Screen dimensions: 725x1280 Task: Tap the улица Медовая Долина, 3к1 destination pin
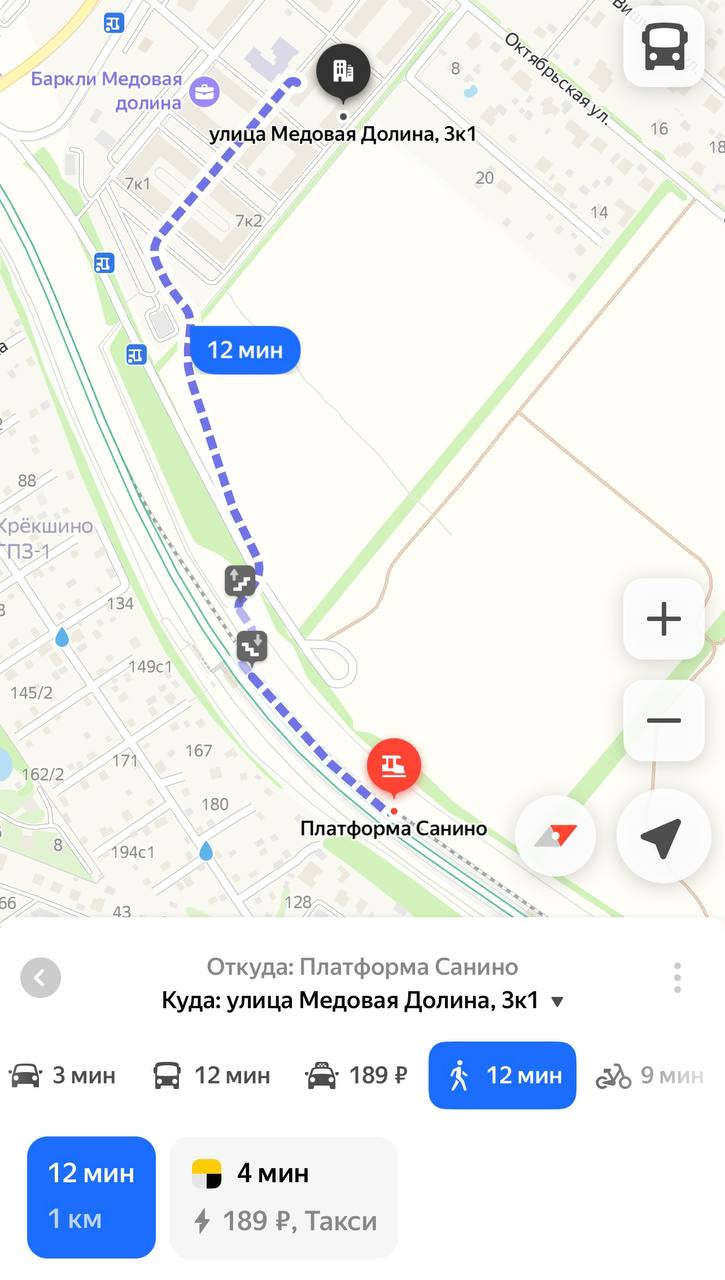[x=343, y=71]
